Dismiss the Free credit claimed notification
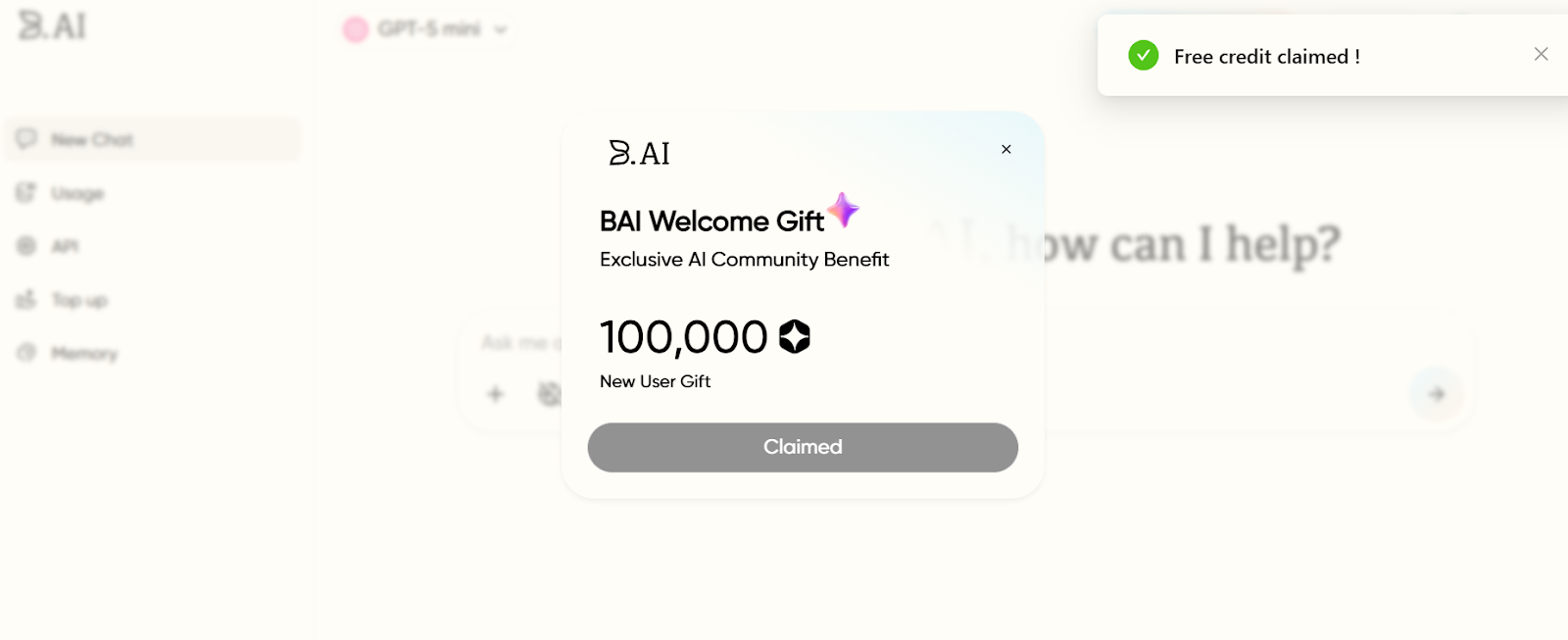The width and height of the screenshot is (1568, 640). click(x=1541, y=55)
